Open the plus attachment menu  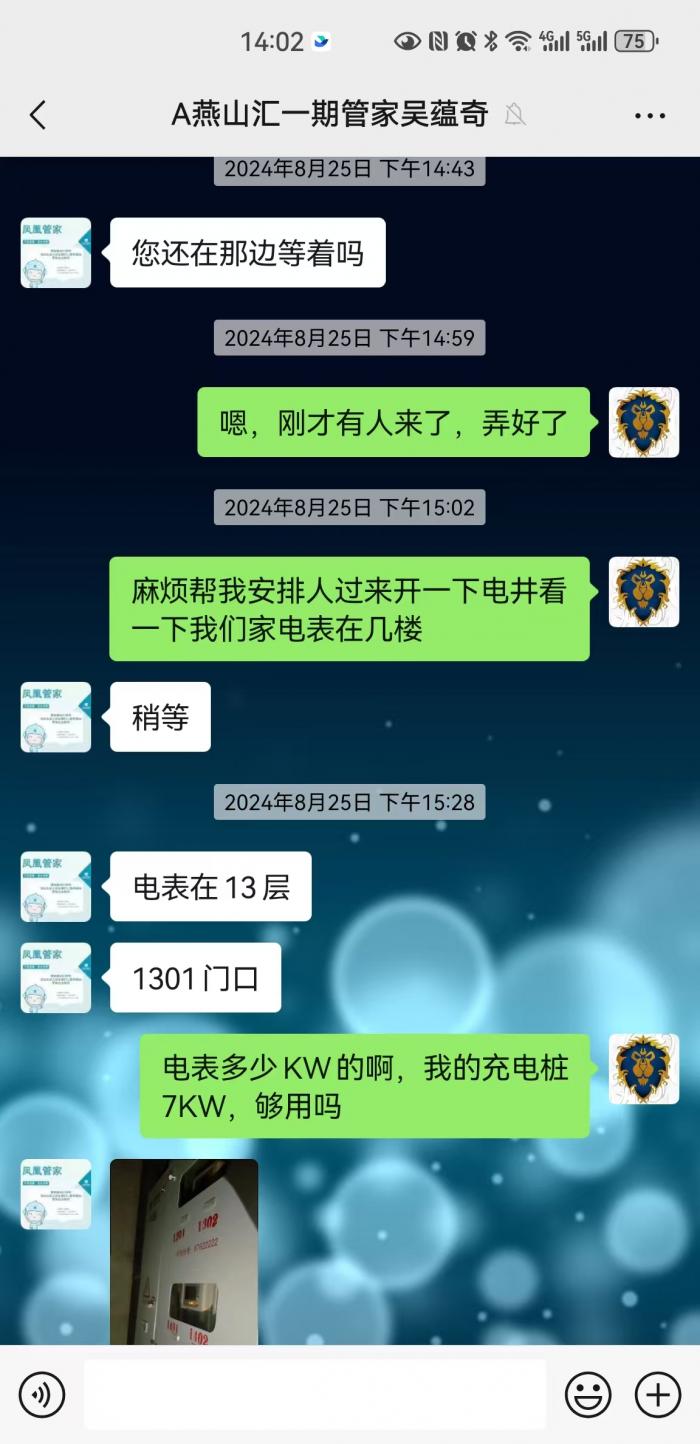[x=658, y=1394]
